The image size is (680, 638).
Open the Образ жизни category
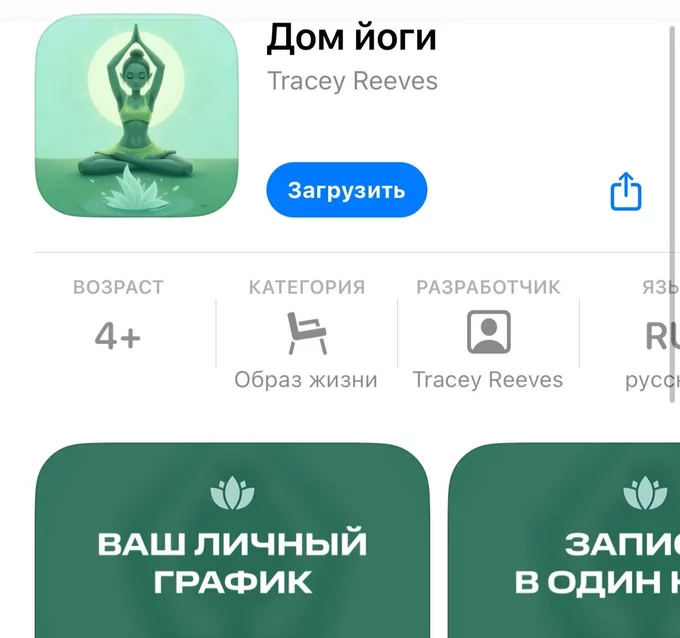pyautogui.click(x=306, y=335)
